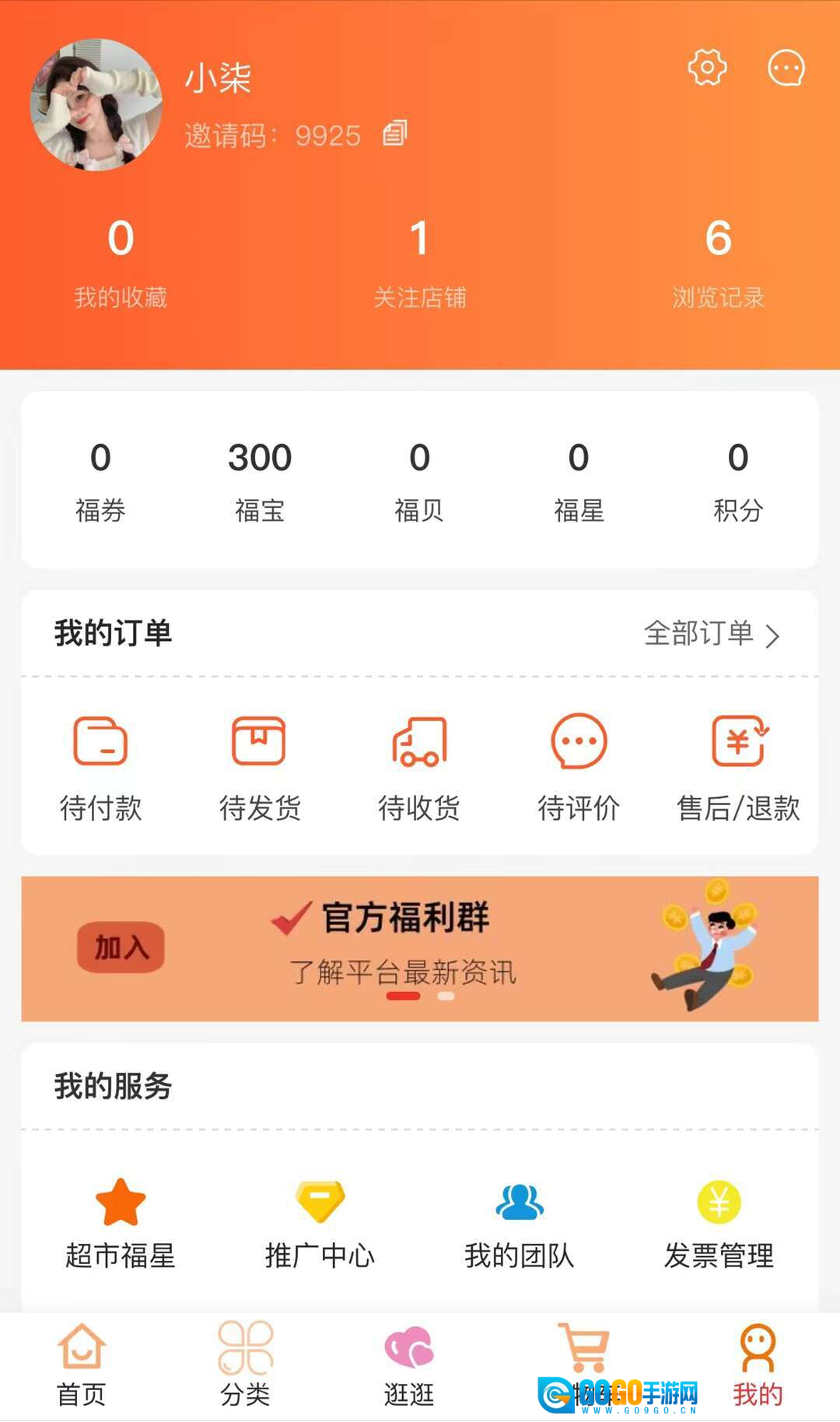Switch to the 分类 categories tab

[245, 1366]
